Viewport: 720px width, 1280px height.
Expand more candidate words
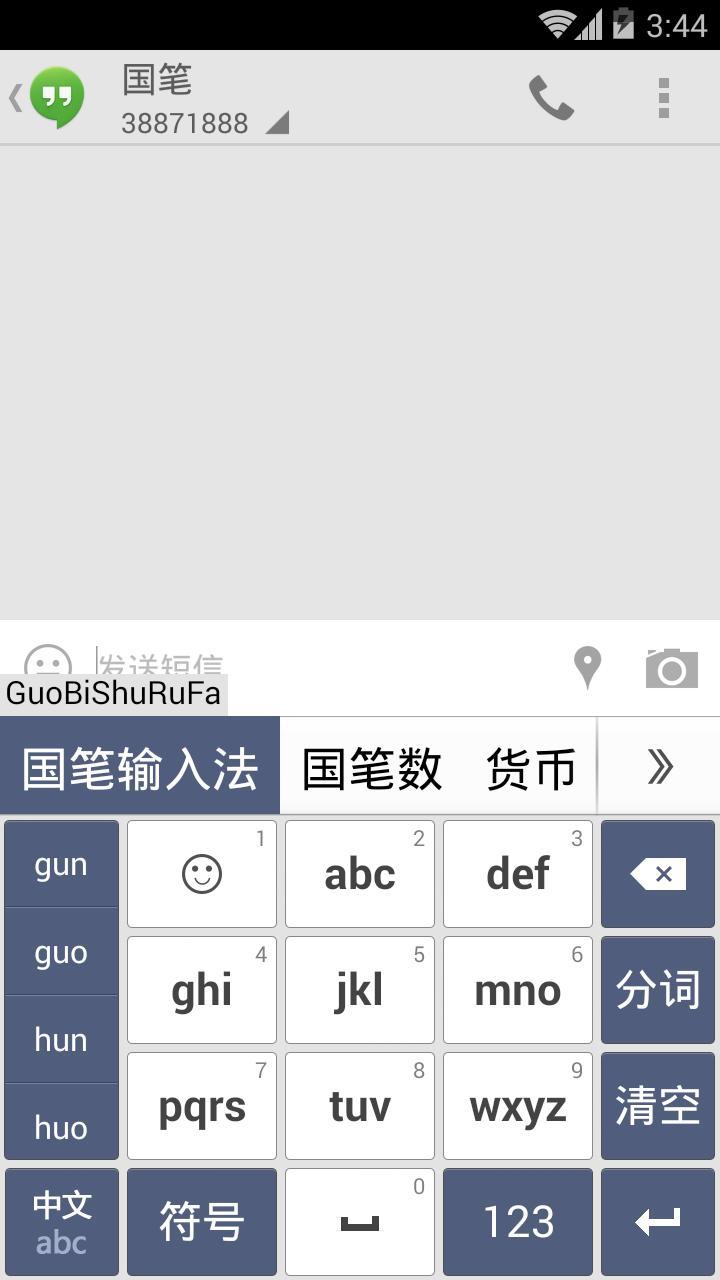[x=660, y=768]
